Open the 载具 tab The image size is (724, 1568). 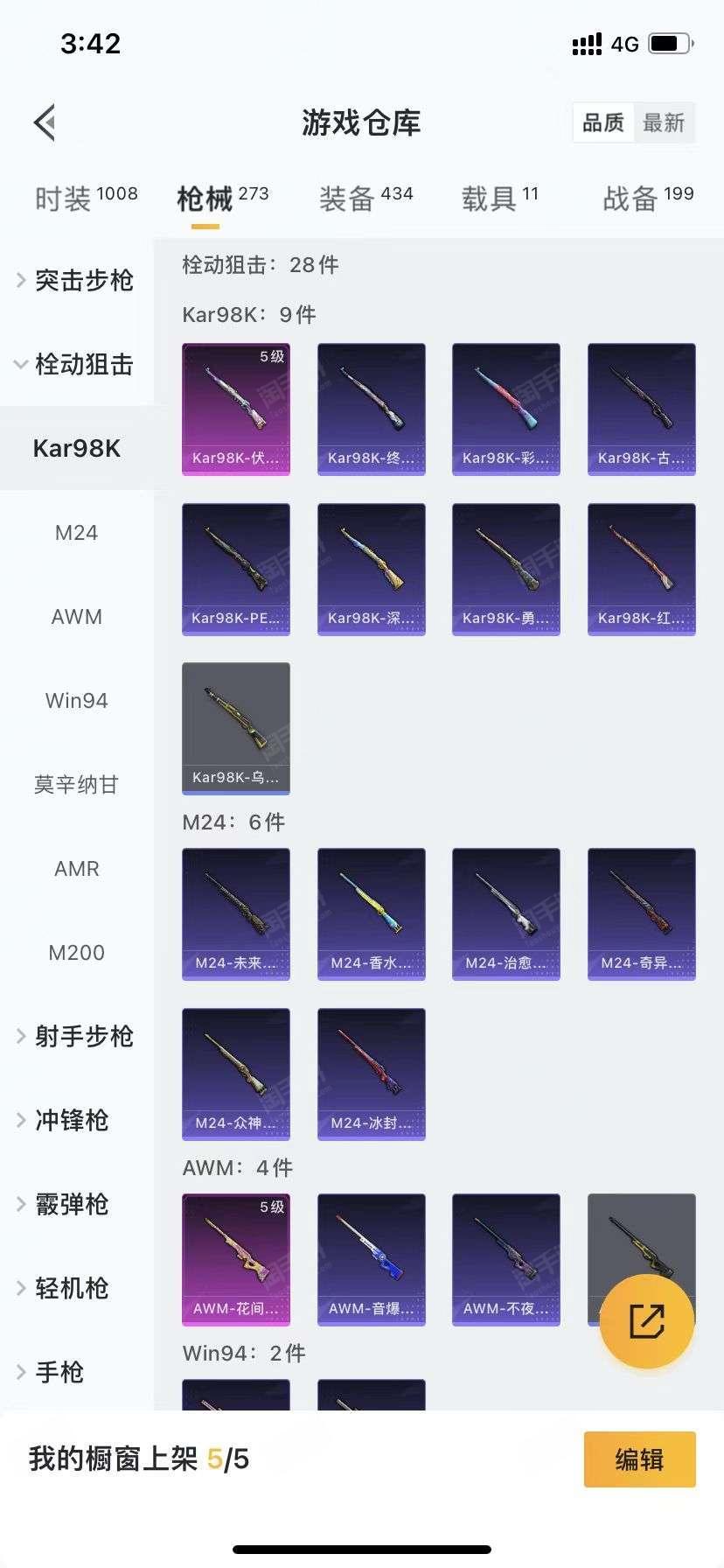point(499,199)
